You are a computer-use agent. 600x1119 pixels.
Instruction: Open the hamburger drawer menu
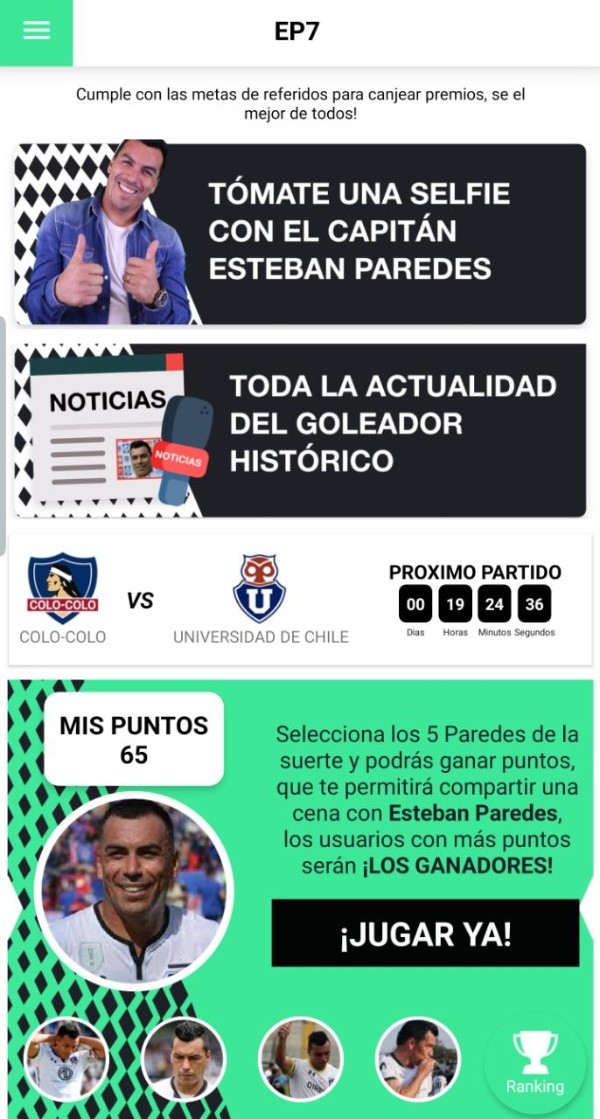(x=36, y=31)
